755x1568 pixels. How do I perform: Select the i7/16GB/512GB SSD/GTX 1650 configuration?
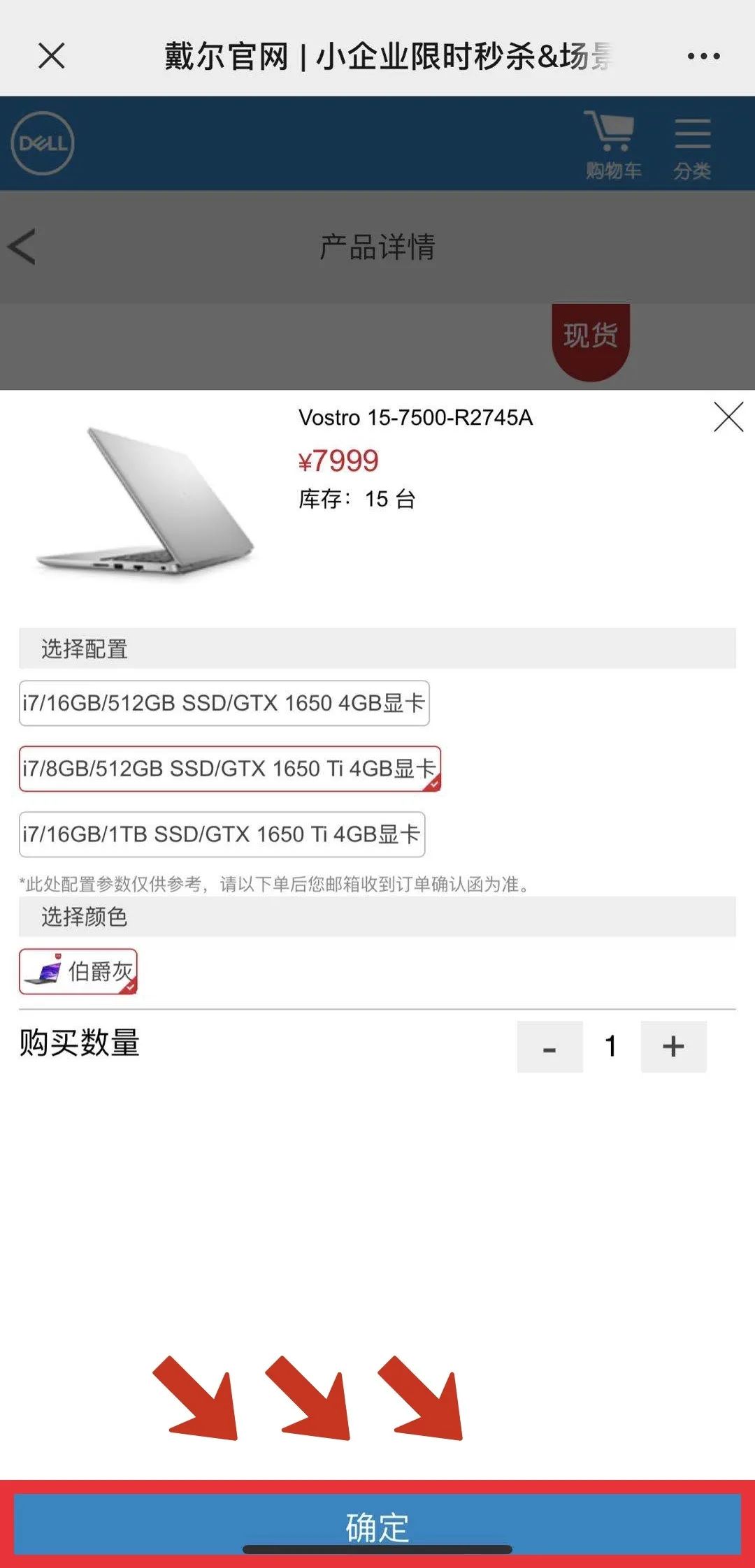pyautogui.click(x=224, y=703)
